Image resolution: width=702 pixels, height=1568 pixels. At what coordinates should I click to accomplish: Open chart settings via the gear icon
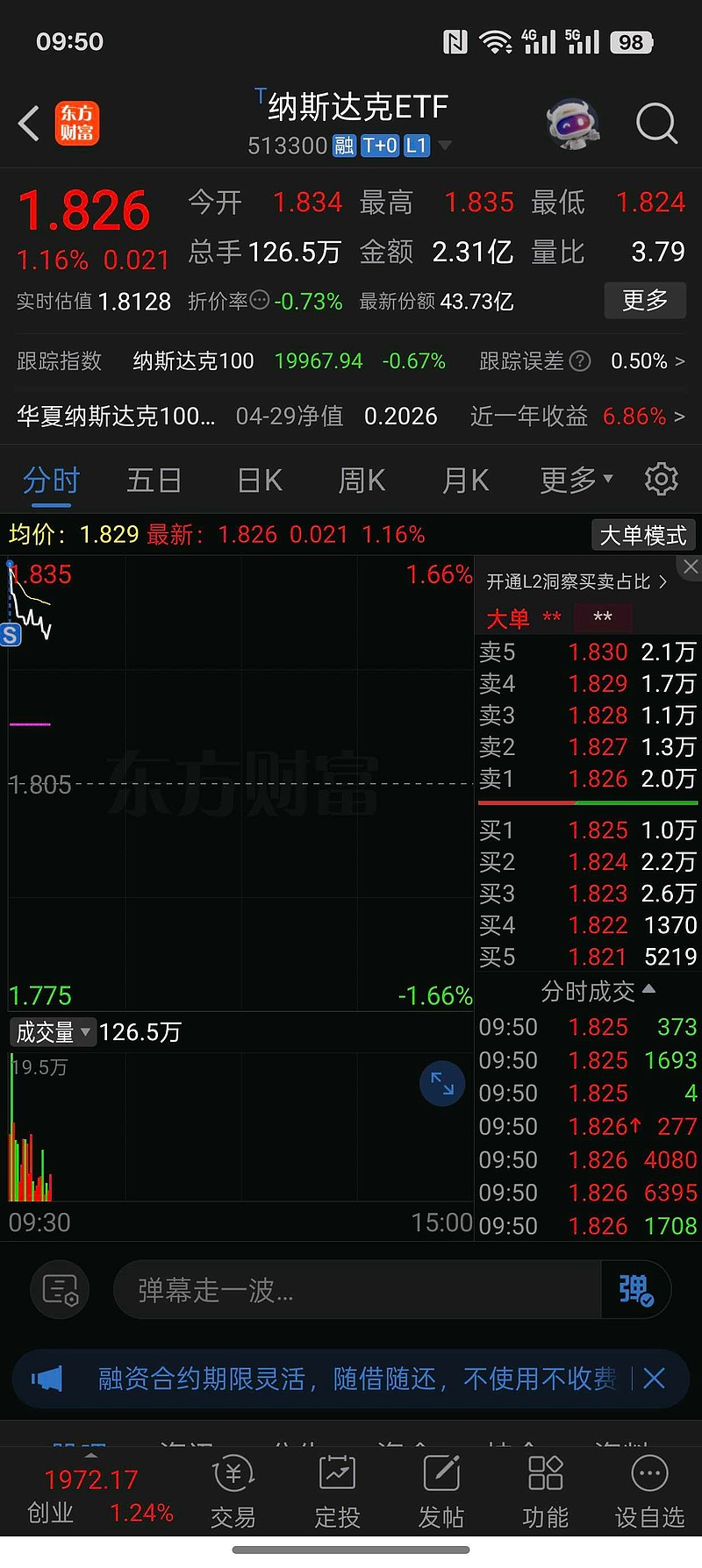[x=661, y=479]
